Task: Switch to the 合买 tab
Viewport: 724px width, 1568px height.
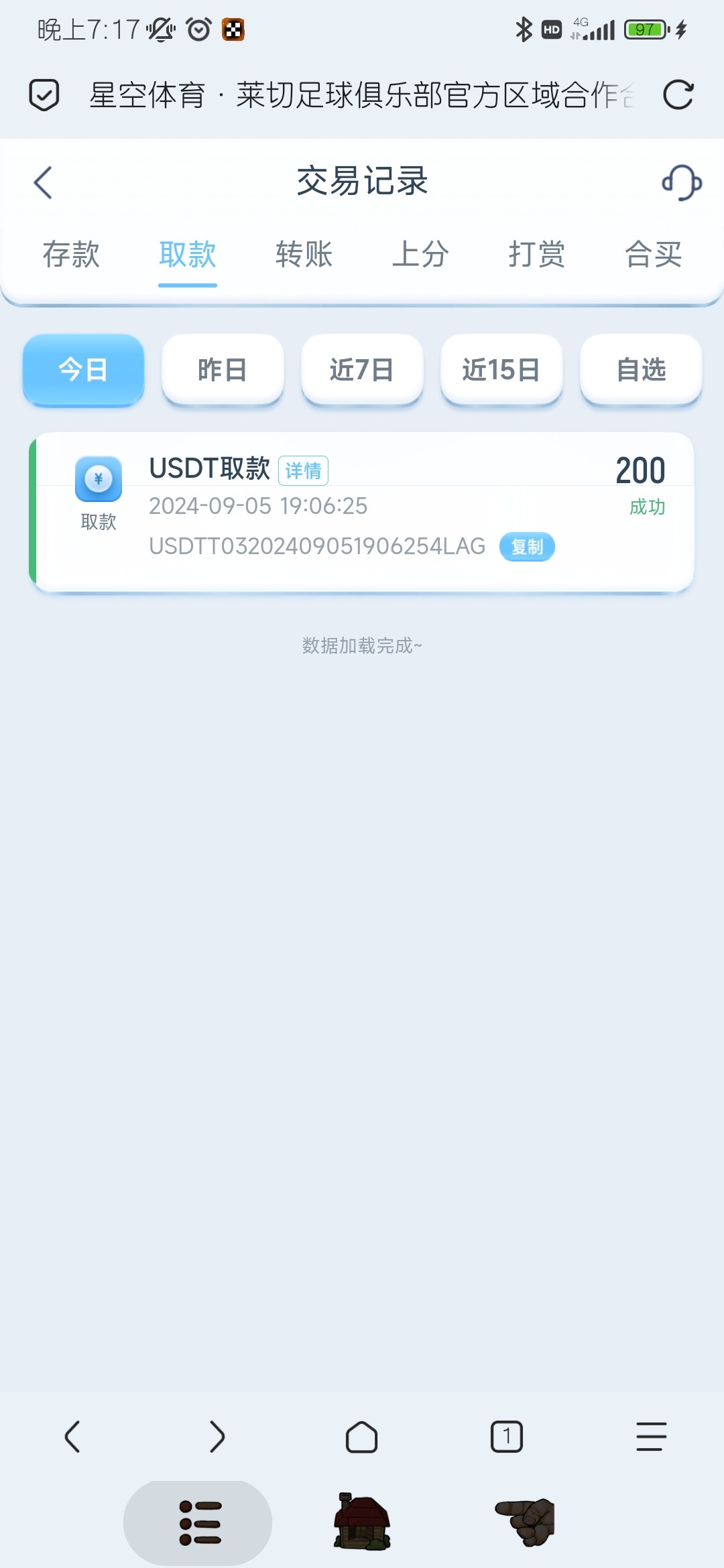Action: [x=653, y=255]
